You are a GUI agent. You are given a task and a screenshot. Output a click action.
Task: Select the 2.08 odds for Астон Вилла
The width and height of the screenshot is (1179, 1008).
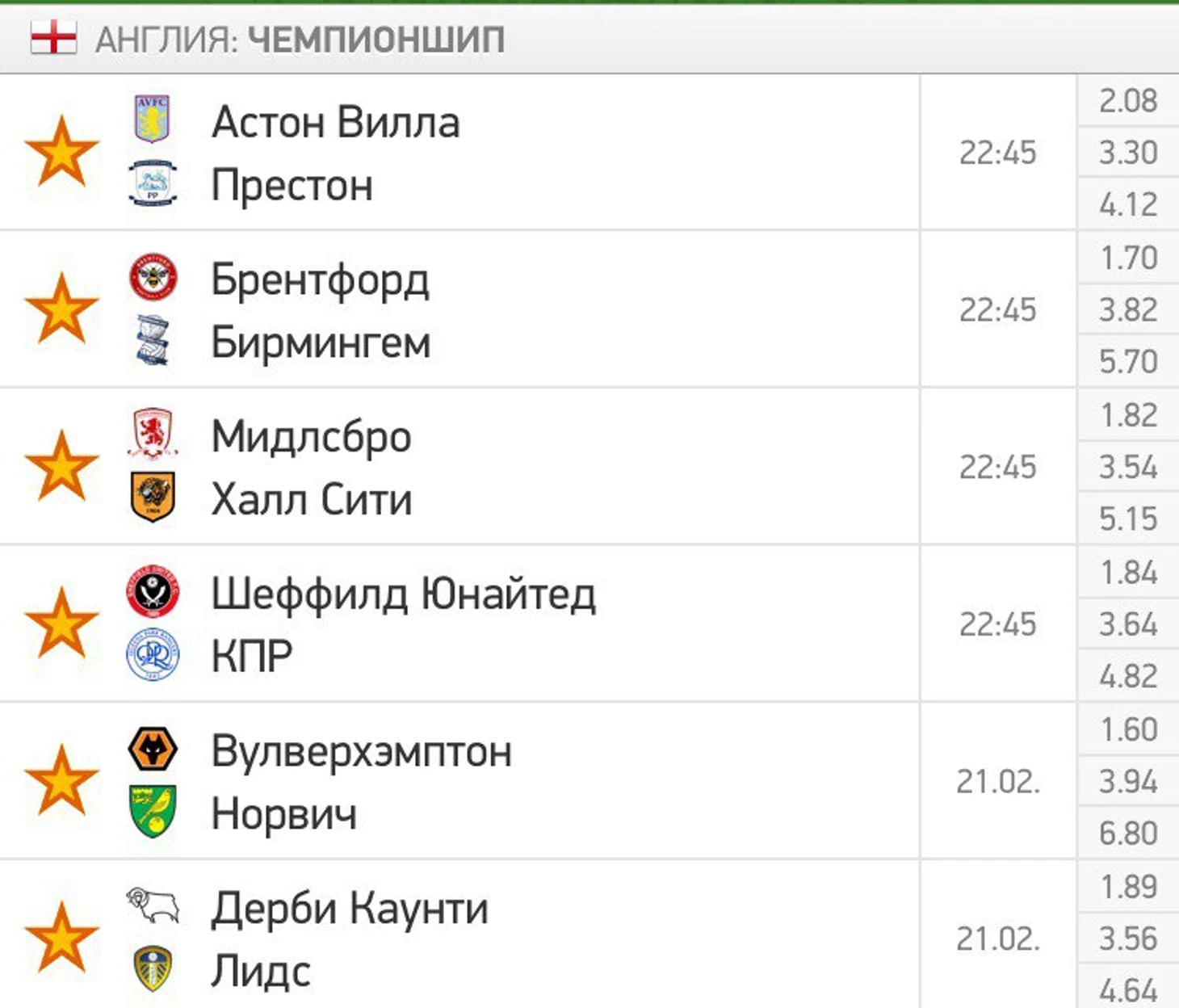click(x=1128, y=101)
